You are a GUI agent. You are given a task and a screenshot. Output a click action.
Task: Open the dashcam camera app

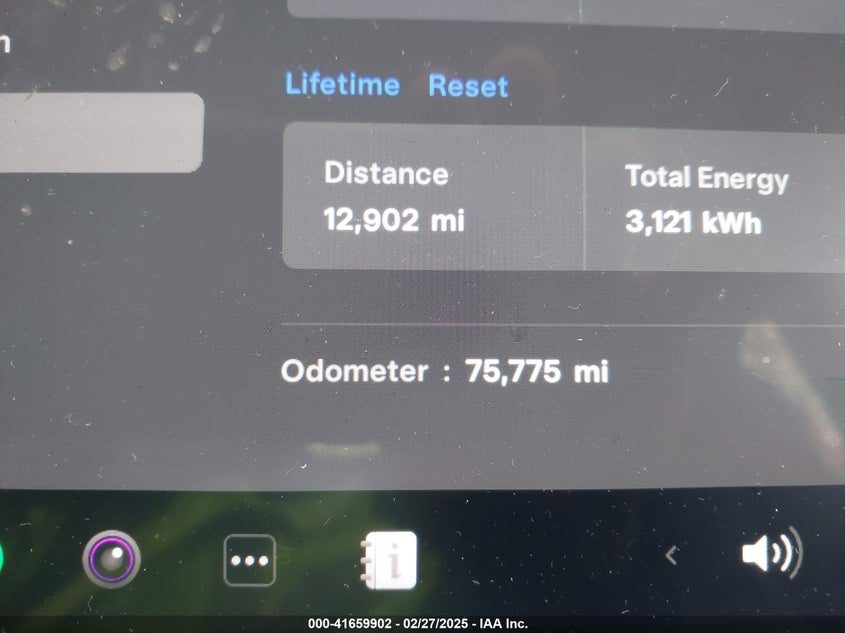(112, 558)
